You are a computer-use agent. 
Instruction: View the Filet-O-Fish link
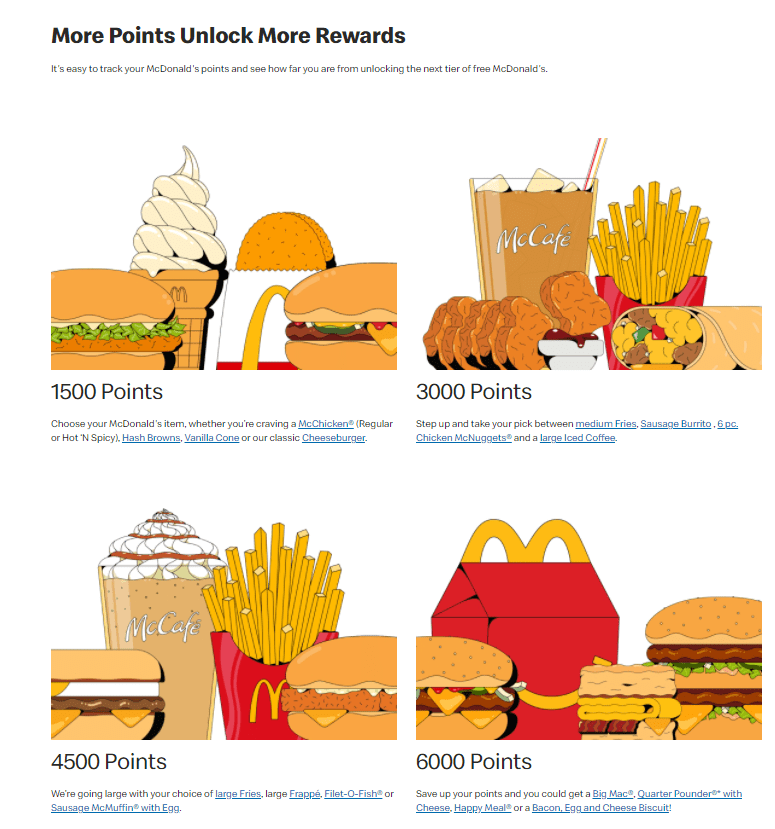coord(354,794)
